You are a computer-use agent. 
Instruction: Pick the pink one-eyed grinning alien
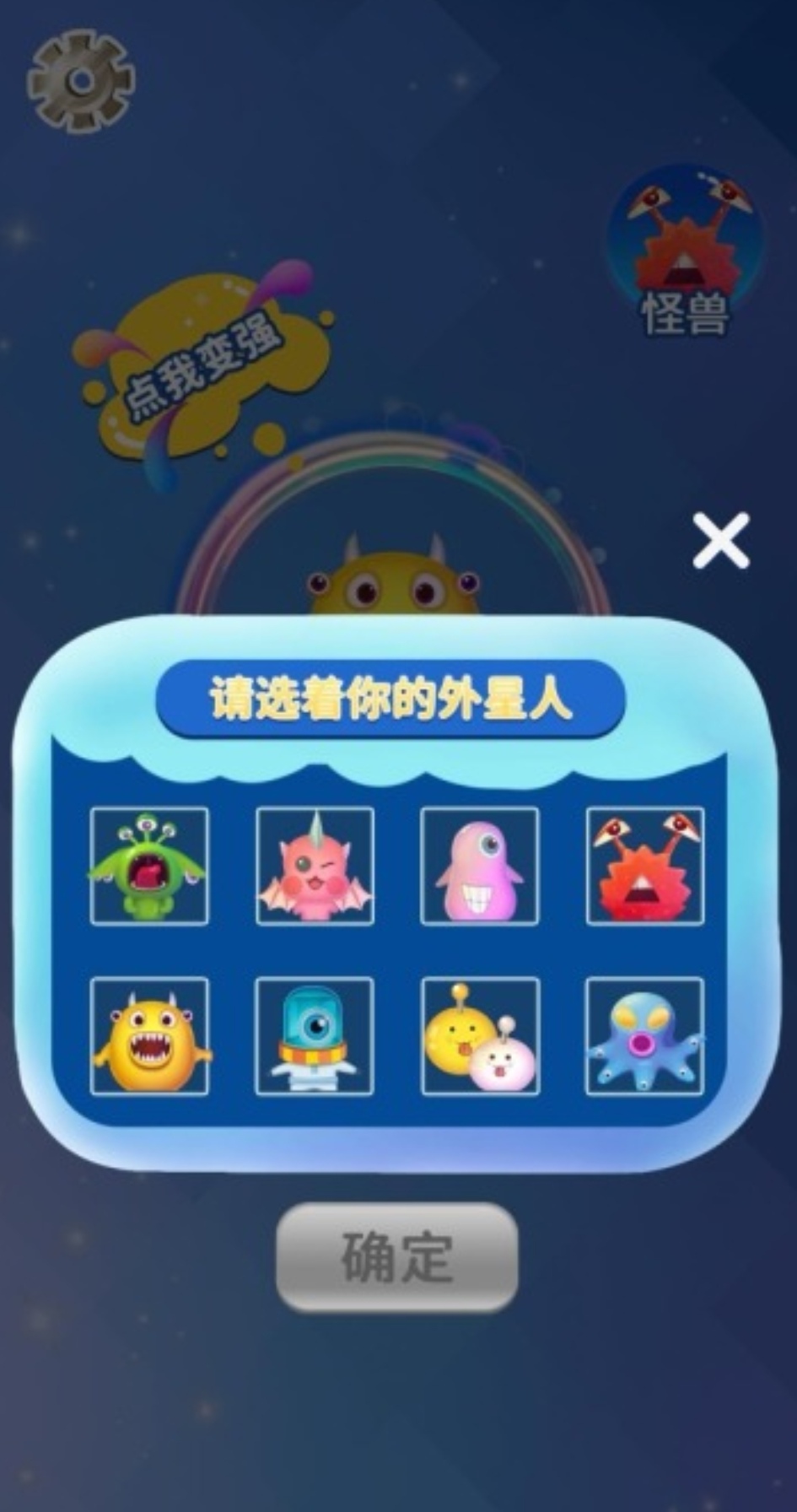click(x=479, y=866)
